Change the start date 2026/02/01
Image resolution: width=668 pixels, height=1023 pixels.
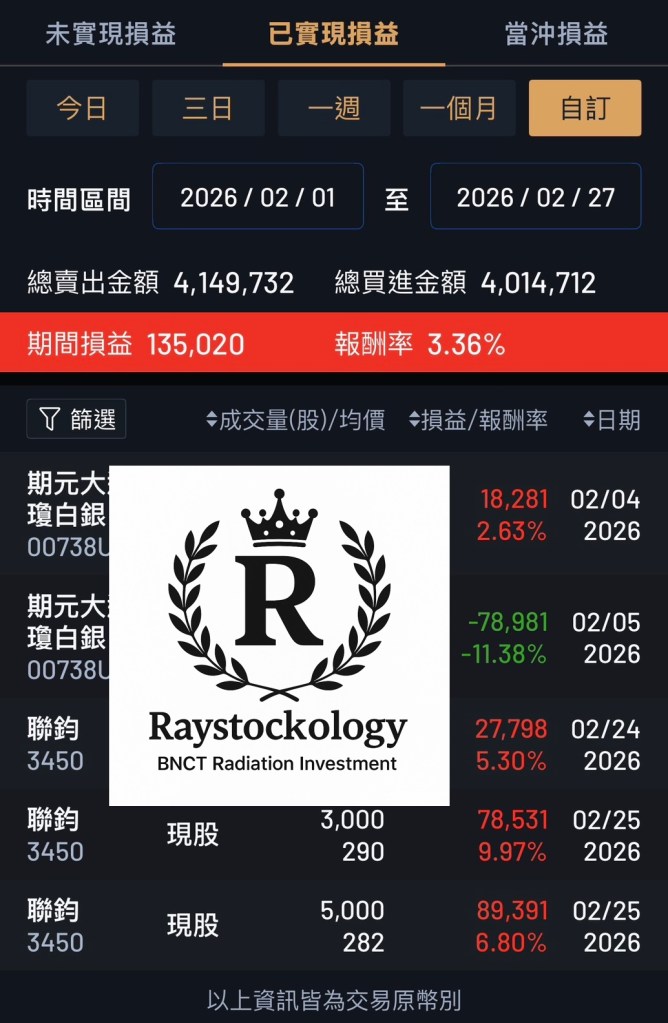(x=258, y=197)
